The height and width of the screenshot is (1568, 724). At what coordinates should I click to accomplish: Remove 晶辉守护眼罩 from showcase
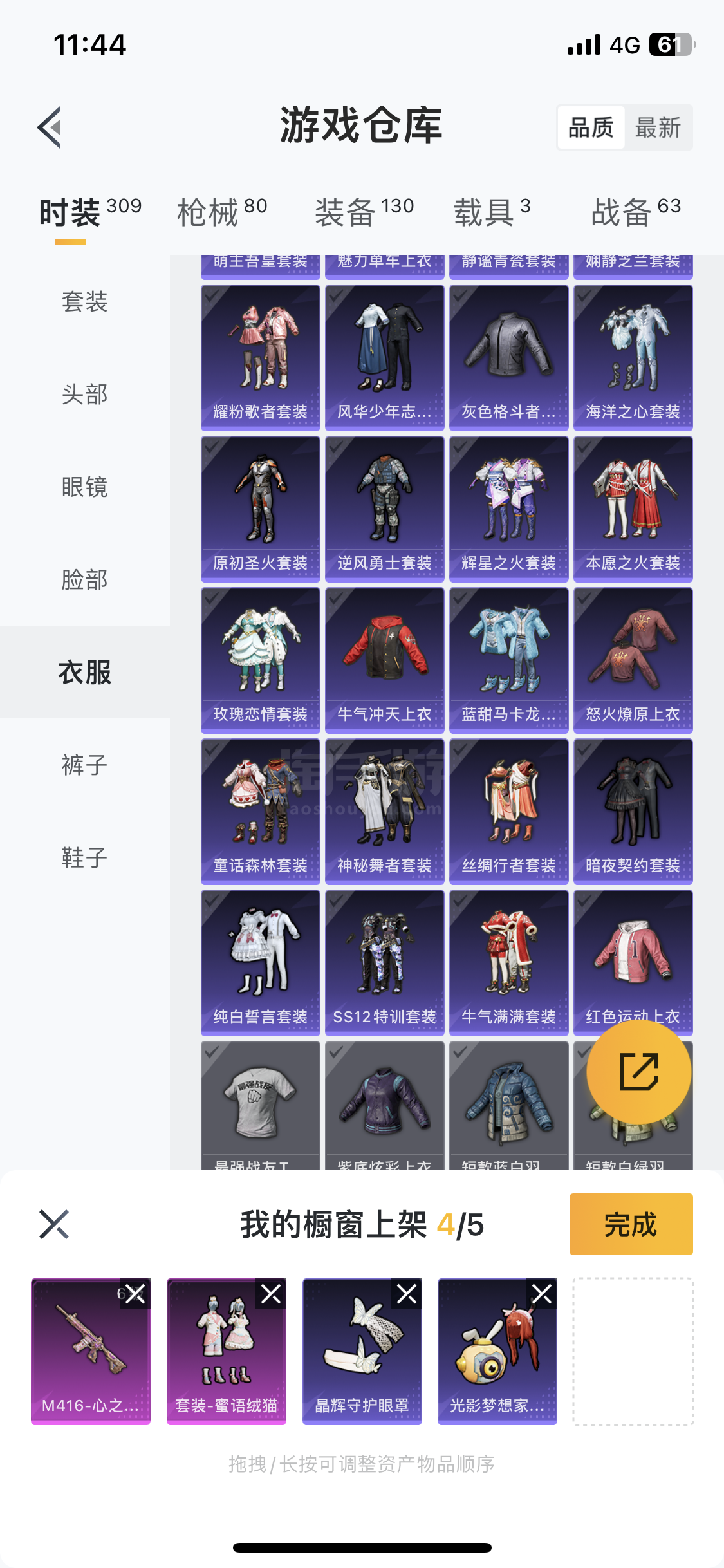[x=407, y=1294]
